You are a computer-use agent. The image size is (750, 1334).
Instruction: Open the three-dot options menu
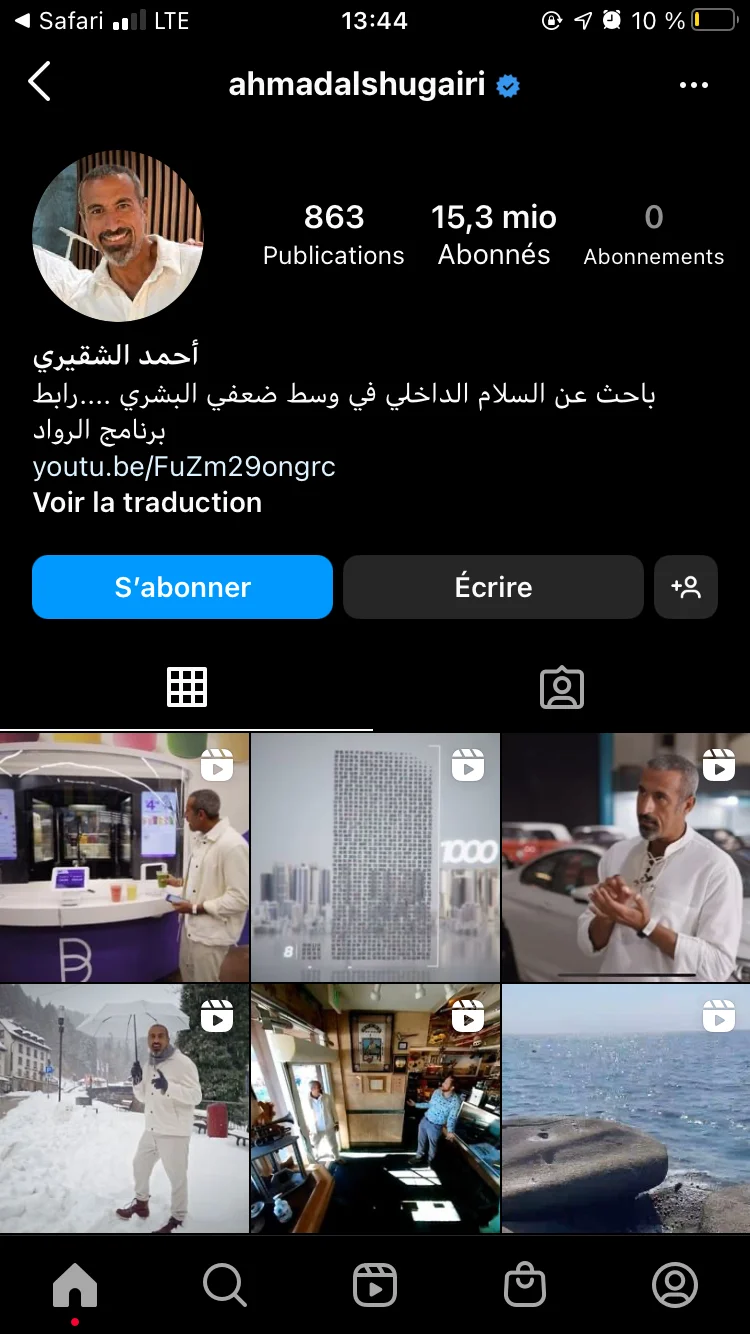point(693,86)
